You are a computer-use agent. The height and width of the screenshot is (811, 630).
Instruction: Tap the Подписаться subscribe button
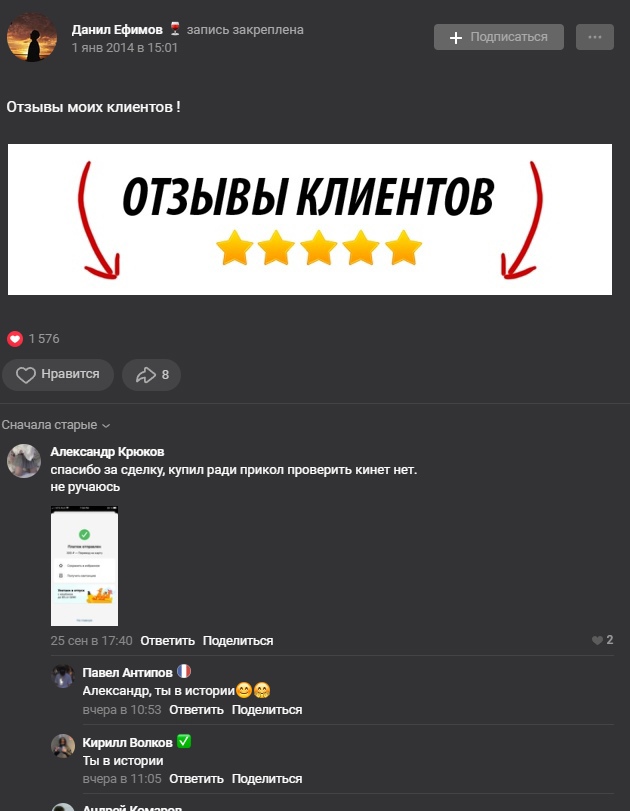498,37
